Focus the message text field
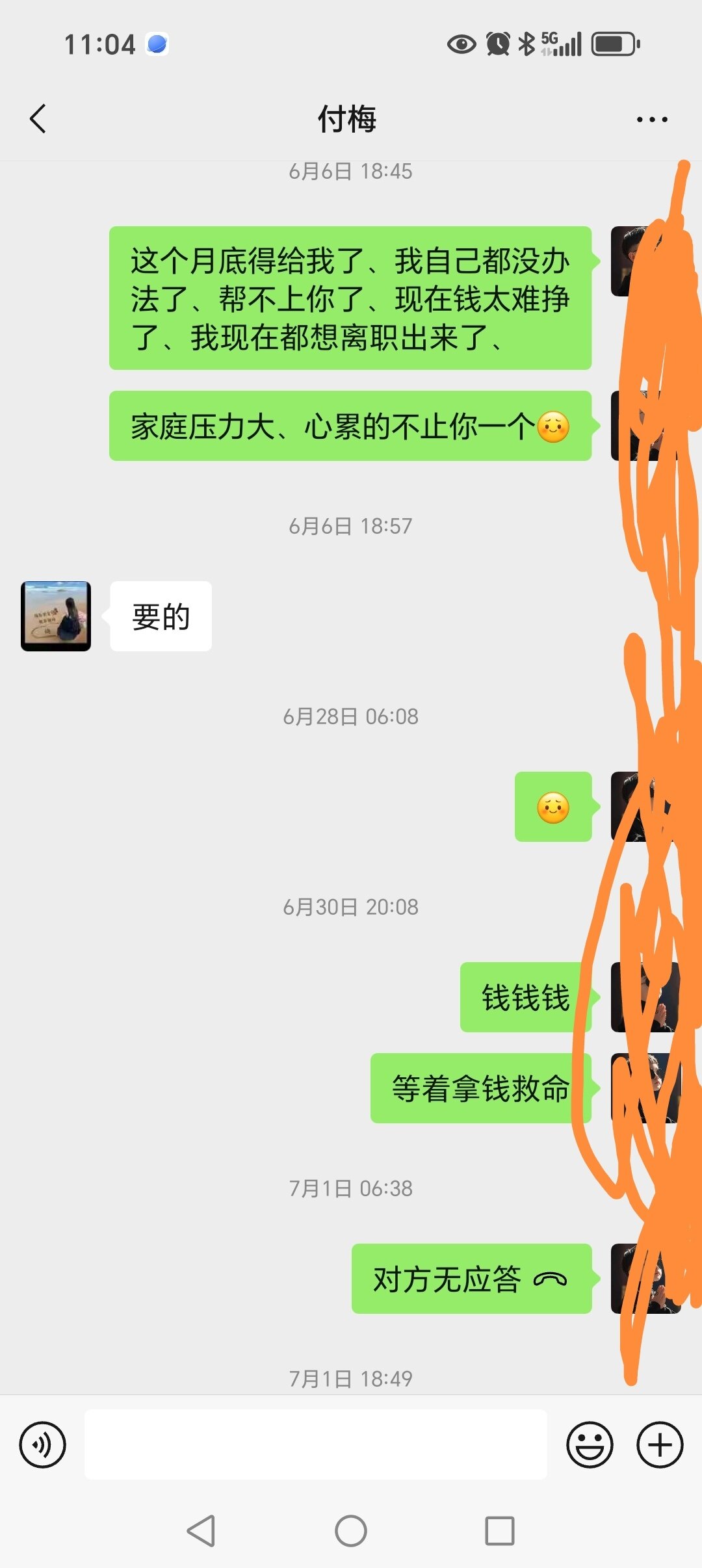Viewport: 702px width, 1568px height. click(316, 1444)
